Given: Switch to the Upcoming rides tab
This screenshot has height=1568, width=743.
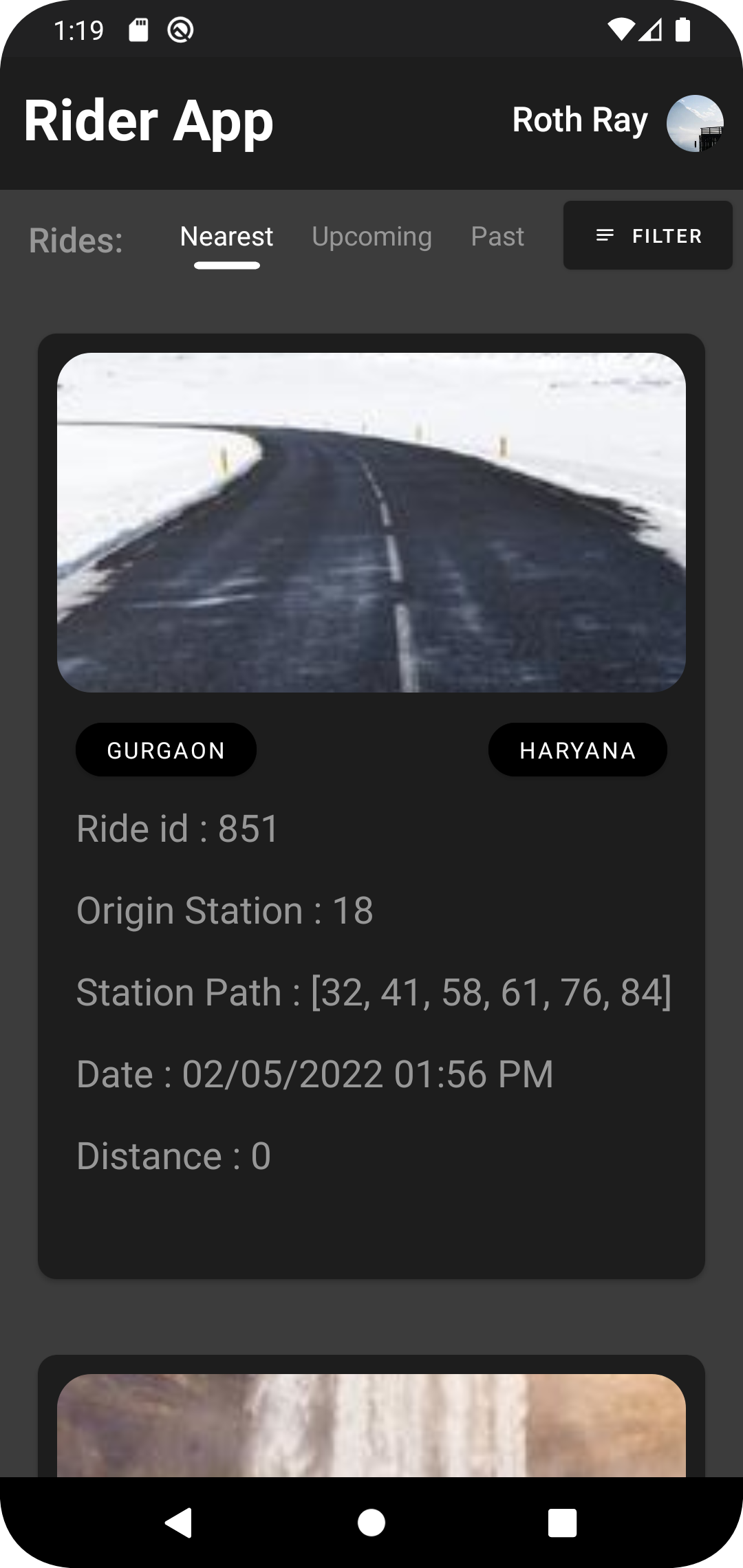Looking at the screenshot, I should (371, 236).
